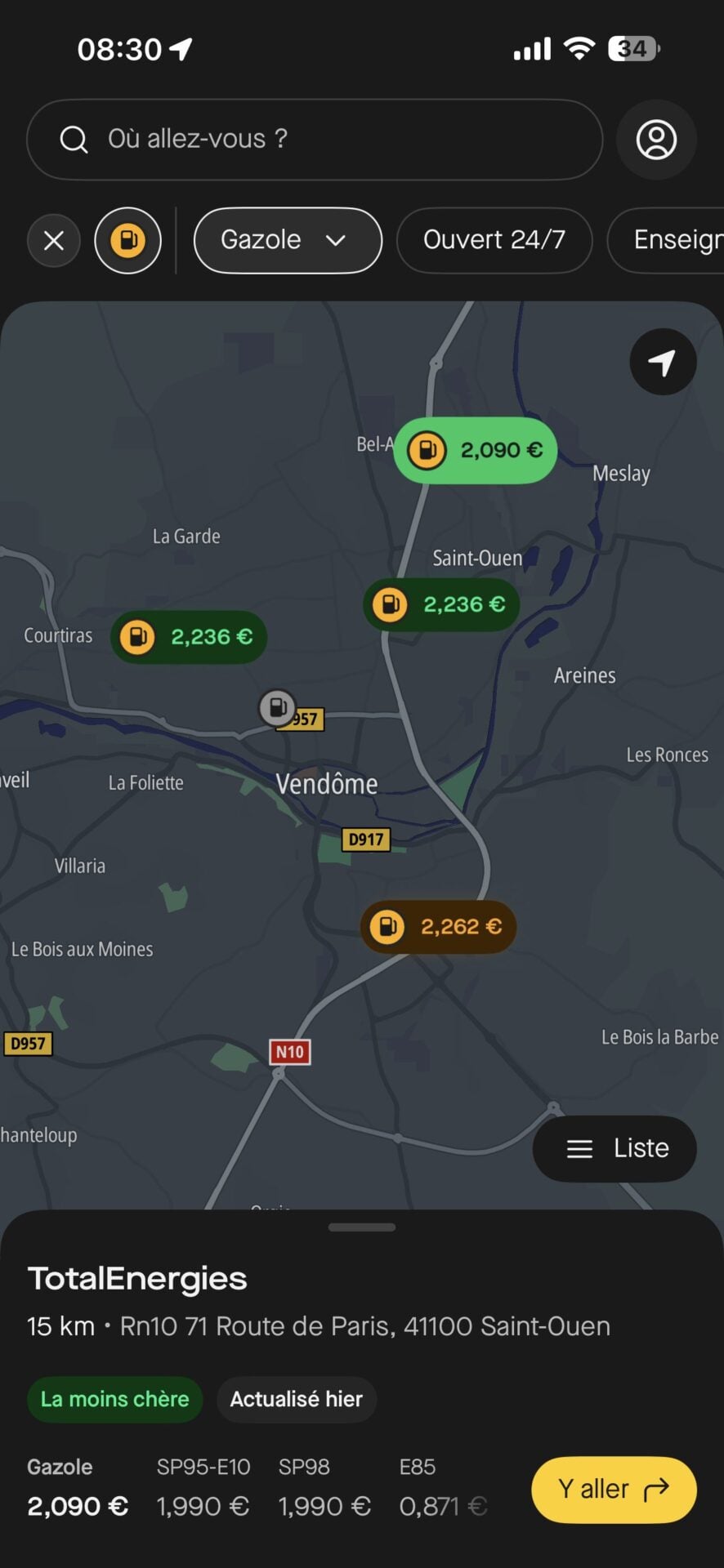The height and width of the screenshot is (1568, 724).
Task: Expand the Gazole fuel type dropdown
Action: pos(287,240)
